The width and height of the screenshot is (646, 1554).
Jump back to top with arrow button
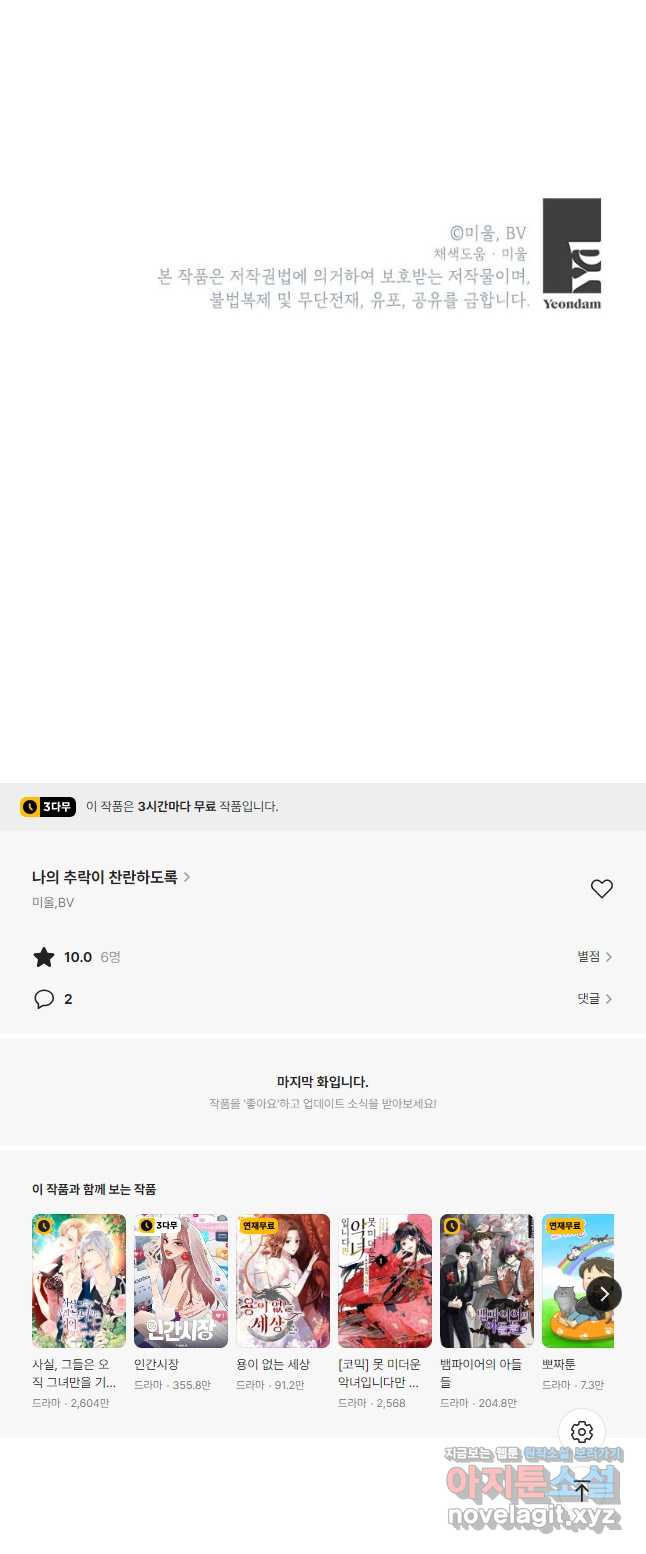click(x=582, y=1490)
